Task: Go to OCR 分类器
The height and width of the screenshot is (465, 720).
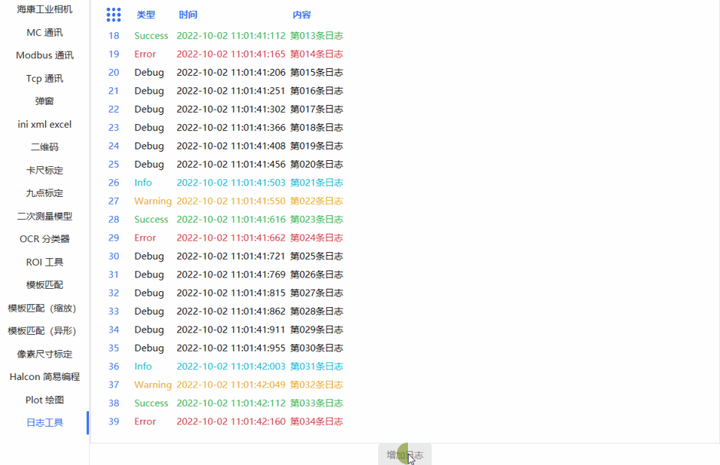Action: [x=44, y=239]
